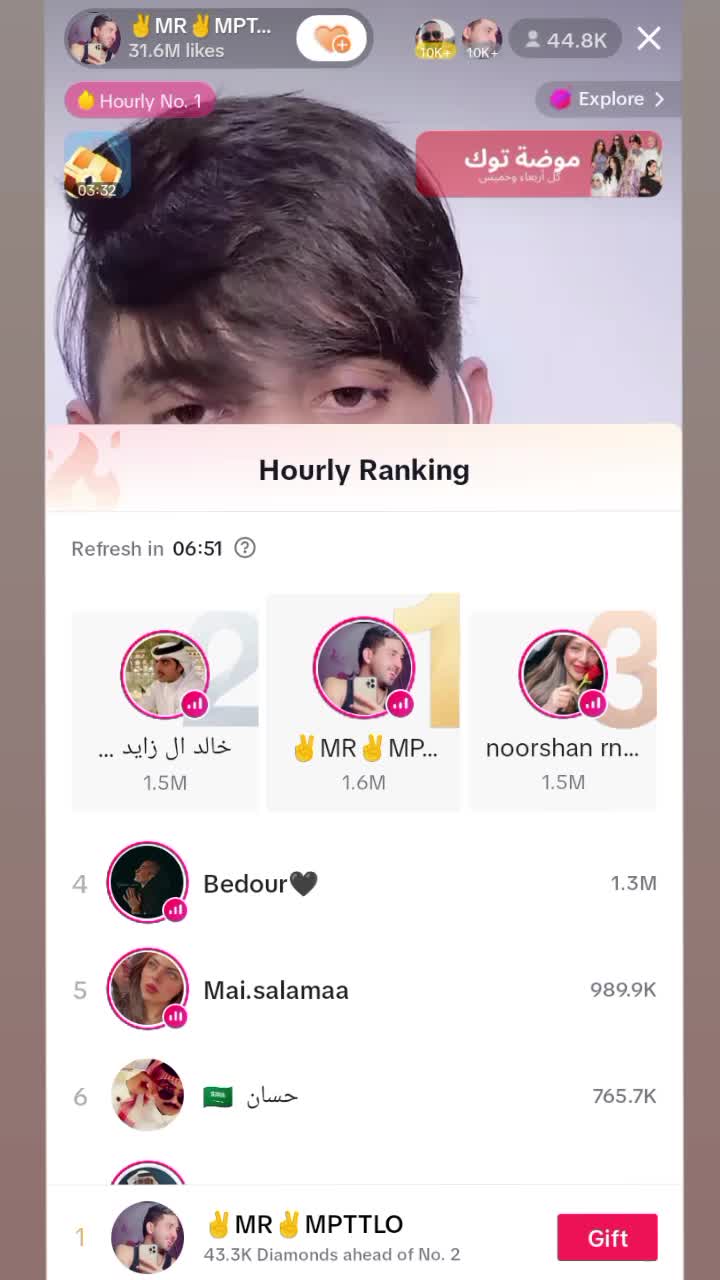Open third-ranked noorshan profile
The image size is (720, 1280).
pos(563,710)
